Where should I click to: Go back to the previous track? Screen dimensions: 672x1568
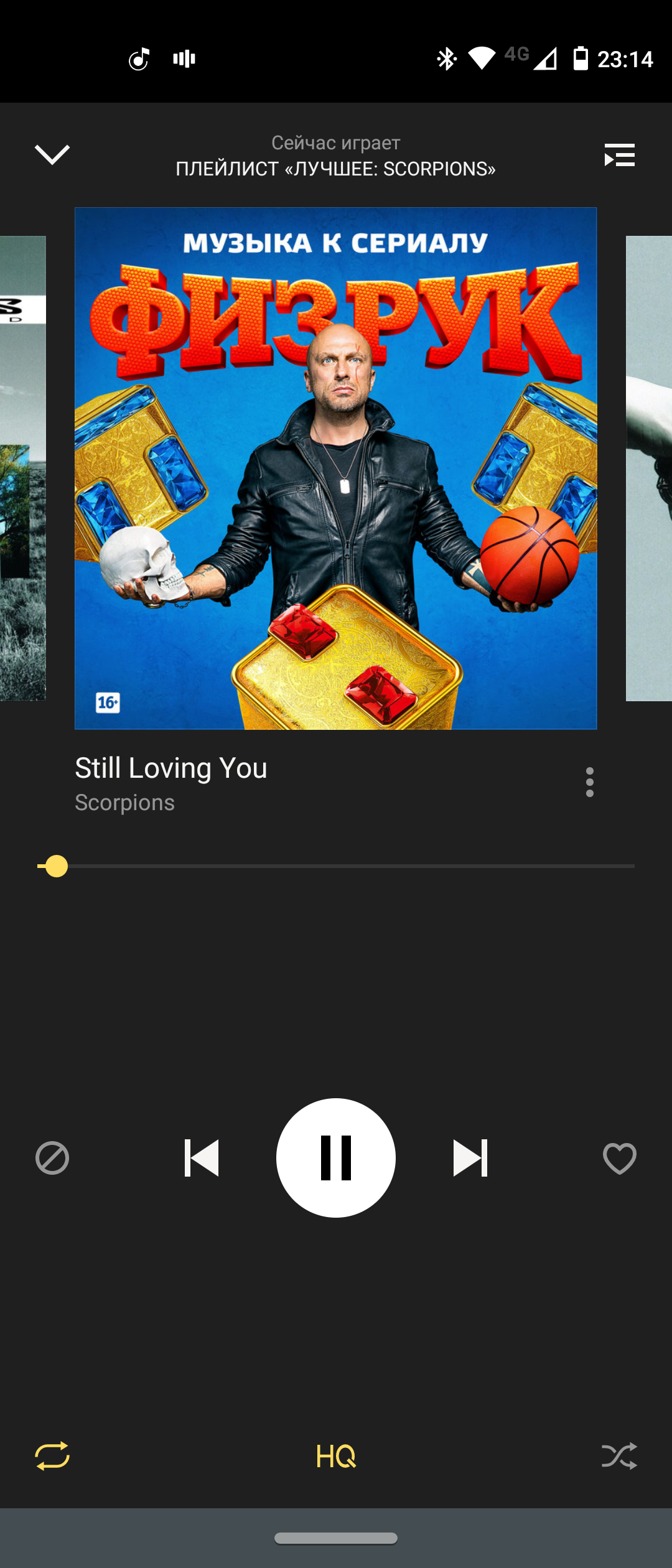point(202,1158)
